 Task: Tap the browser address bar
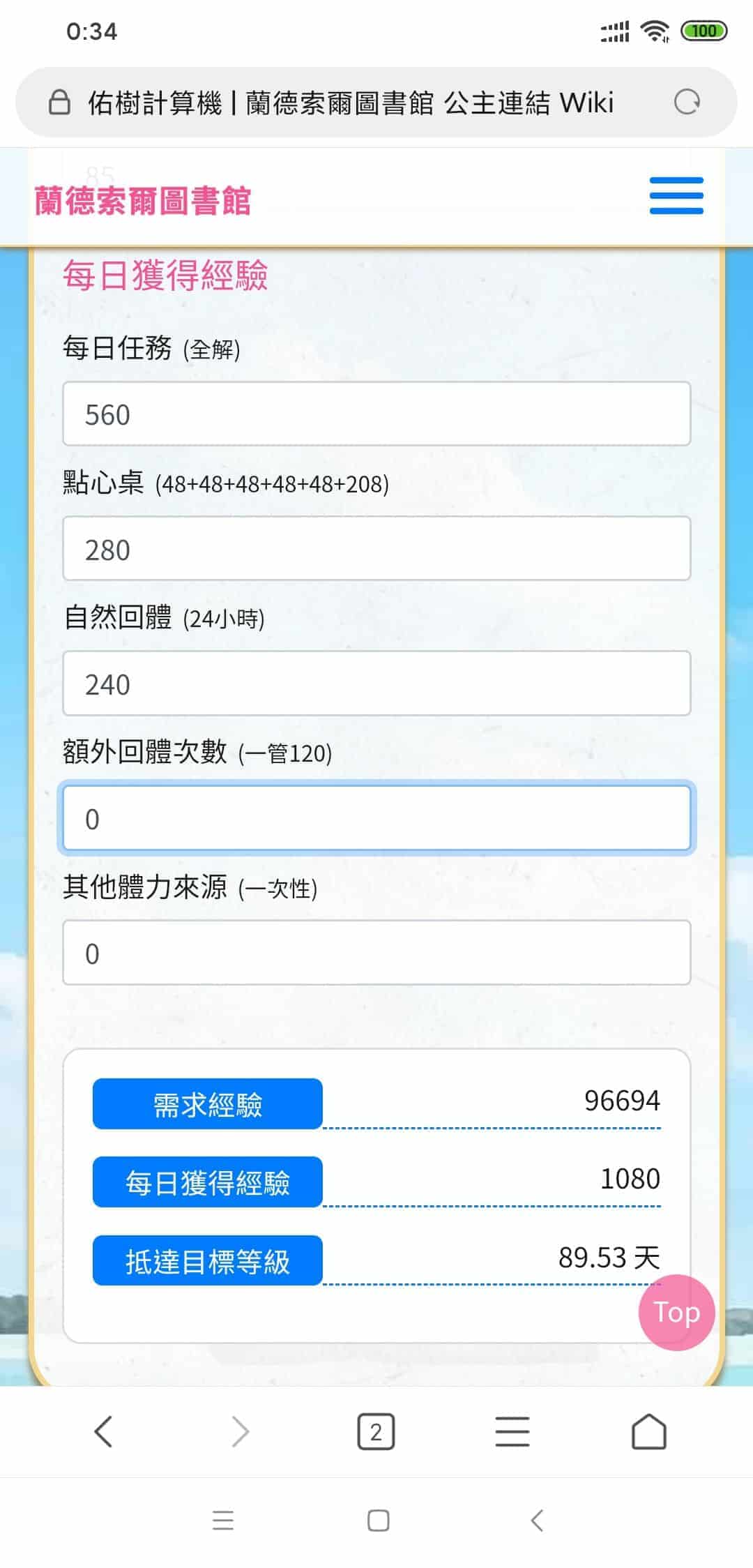(349, 103)
